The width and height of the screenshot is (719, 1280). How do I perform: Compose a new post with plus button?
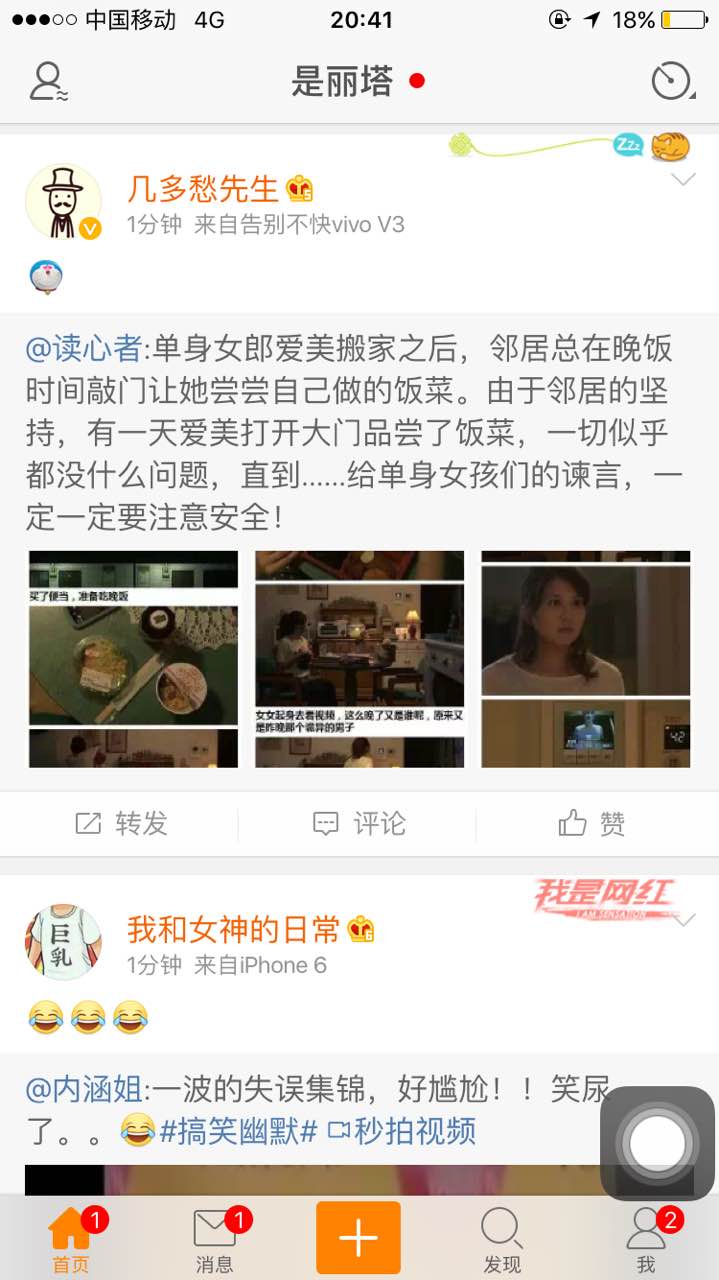coord(358,1238)
